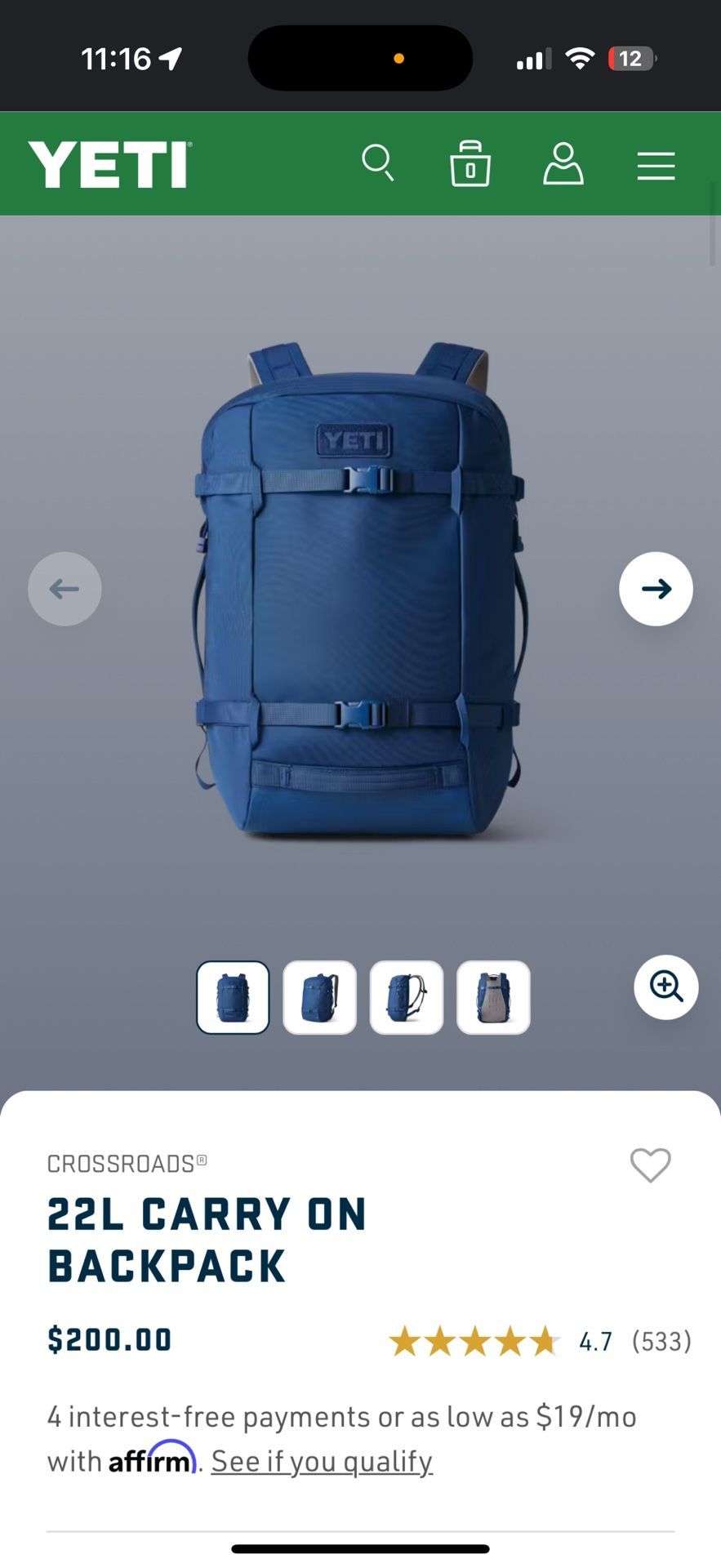Open the Dynamic Island notification
Viewport: 721px width, 1568px height.
(x=359, y=57)
